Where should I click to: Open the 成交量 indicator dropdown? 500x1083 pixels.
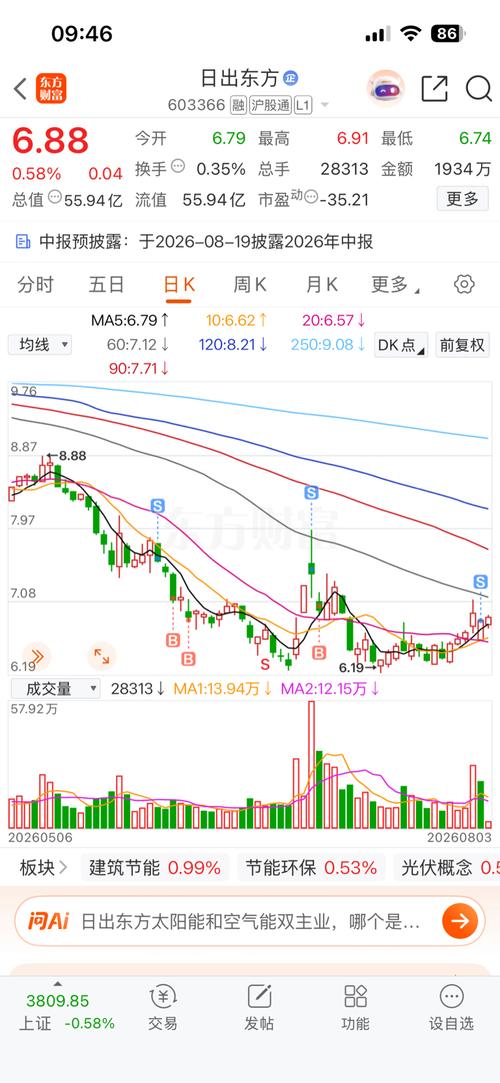[x=54, y=689]
